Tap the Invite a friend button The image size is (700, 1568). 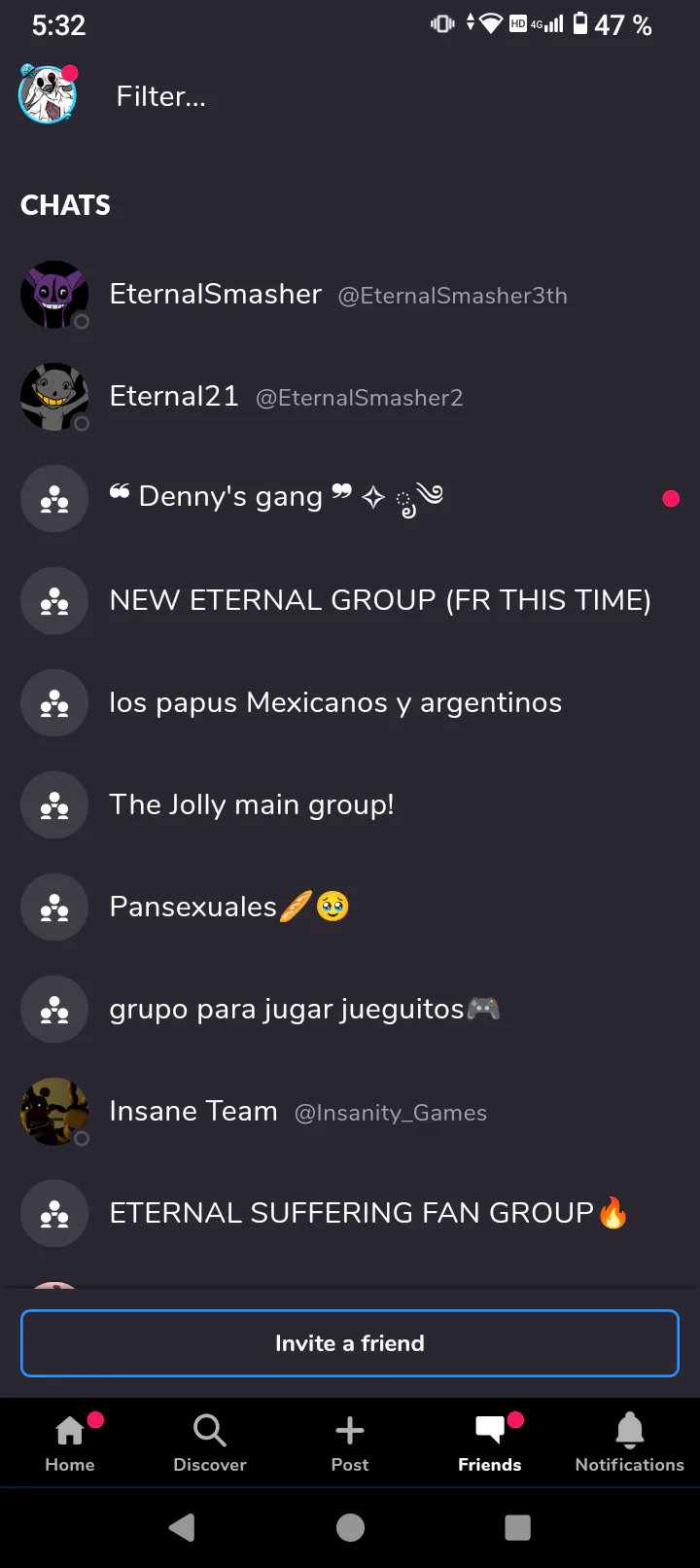[x=350, y=1343]
